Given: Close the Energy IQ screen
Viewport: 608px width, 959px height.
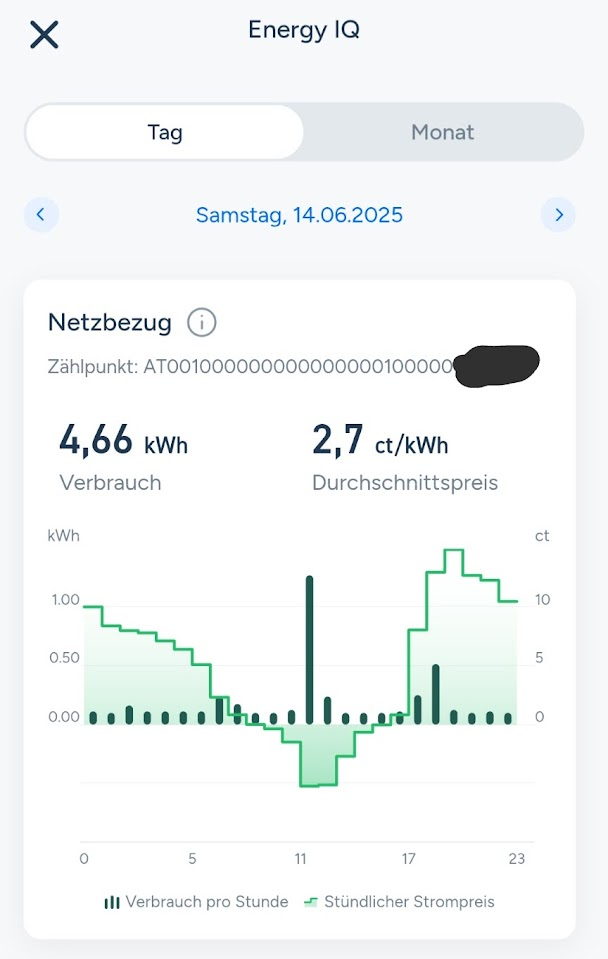Looking at the screenshot, I should [x=45, y=35].
